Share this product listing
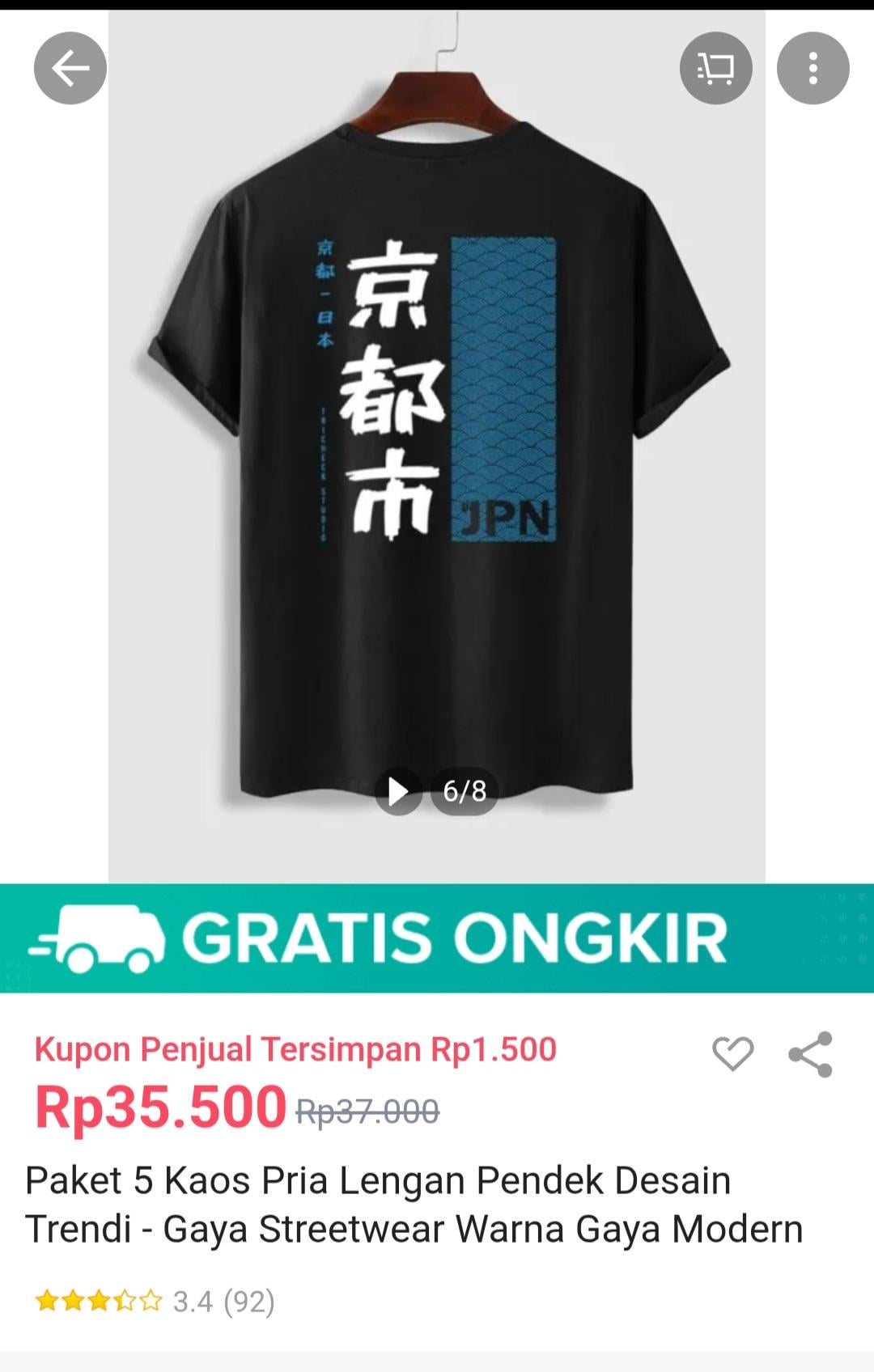Viewport: 874px width, 1372px height. point(810,1054)
